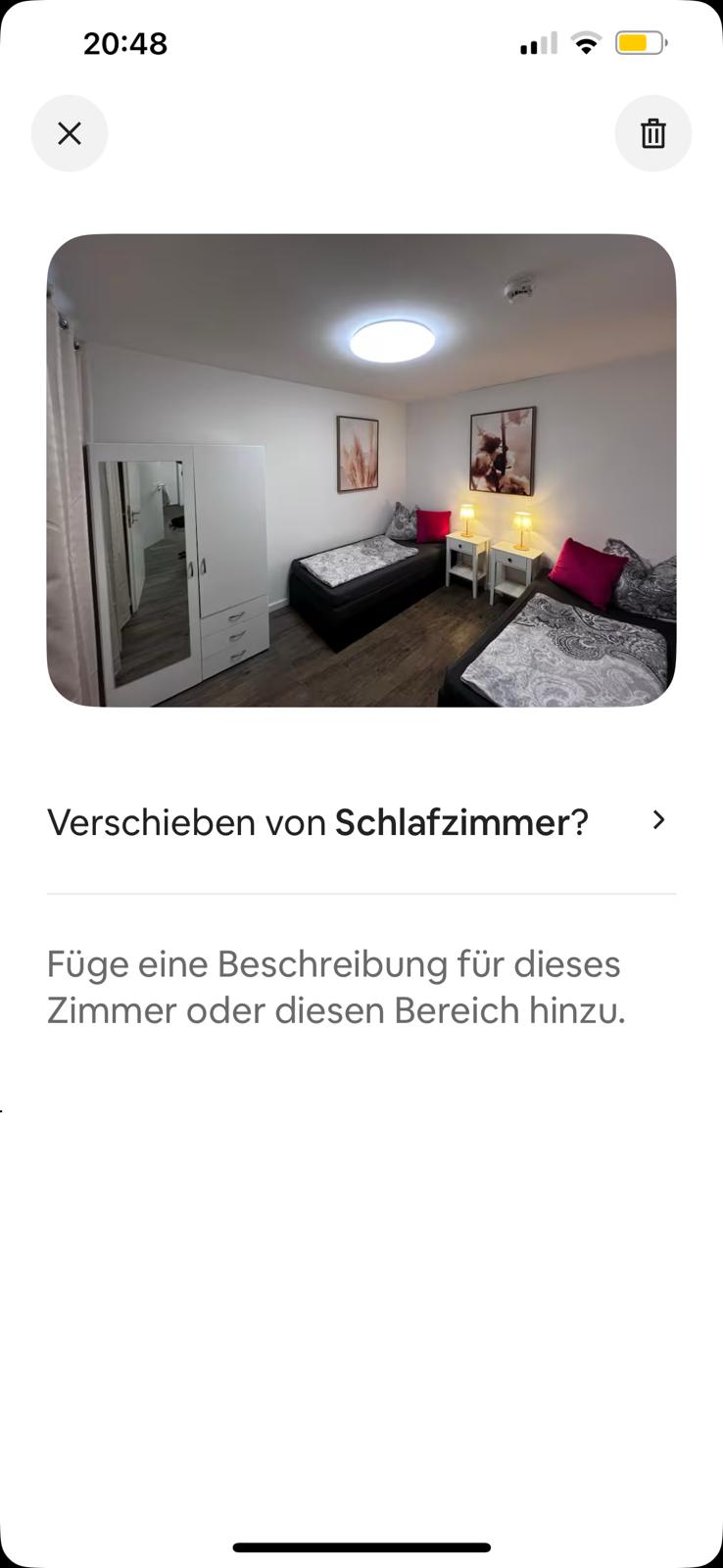The width and height of the screenshot is (723, 1568).
Task: Open the 'Verschieben von Schlafzimmer?' row
Action: point(361,821)
